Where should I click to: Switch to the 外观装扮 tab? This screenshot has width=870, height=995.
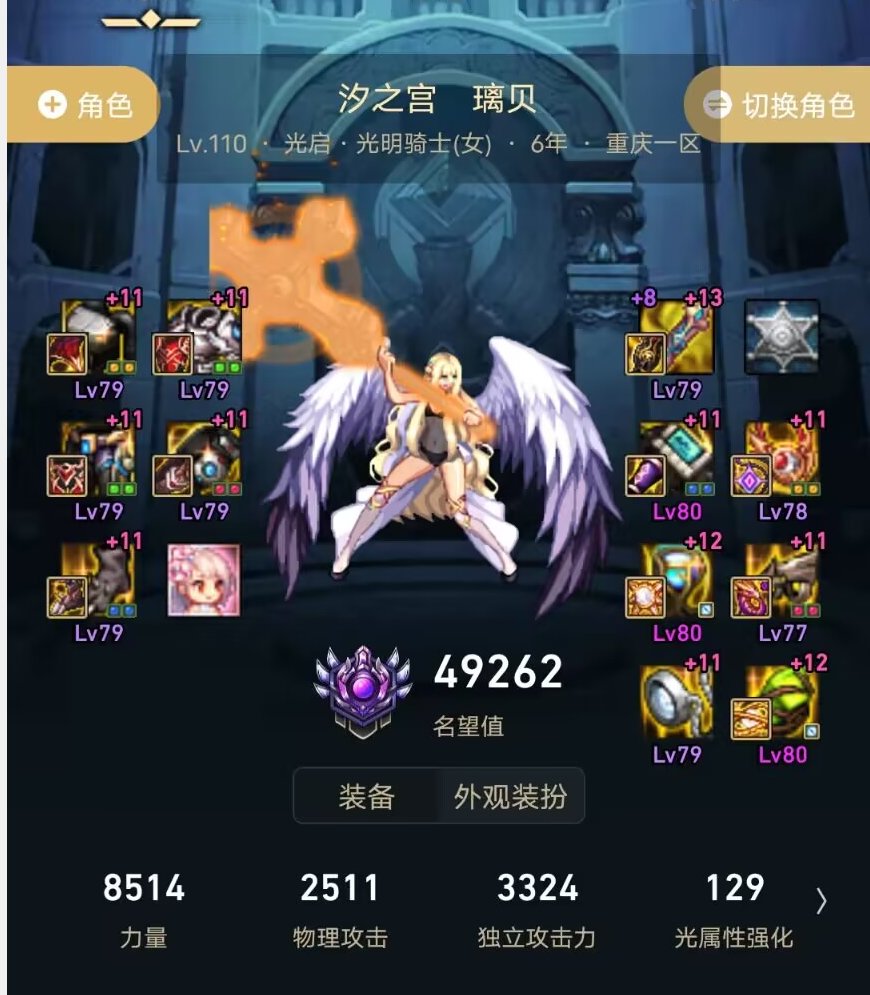510,797
